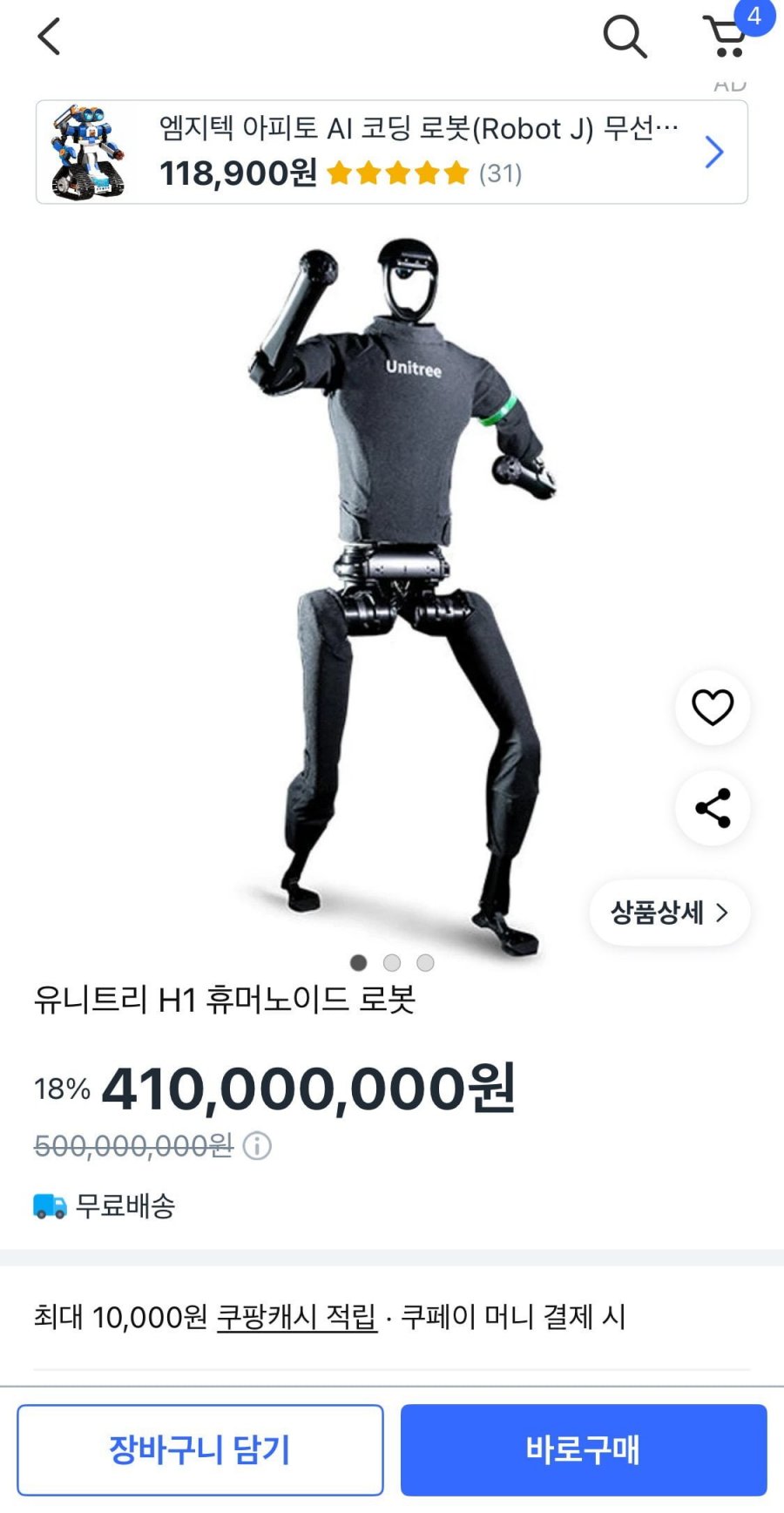This screenshot has height=1513, width=784.
Task: Add the product to wishlist with the heart icon
Action: pos(712,707)
